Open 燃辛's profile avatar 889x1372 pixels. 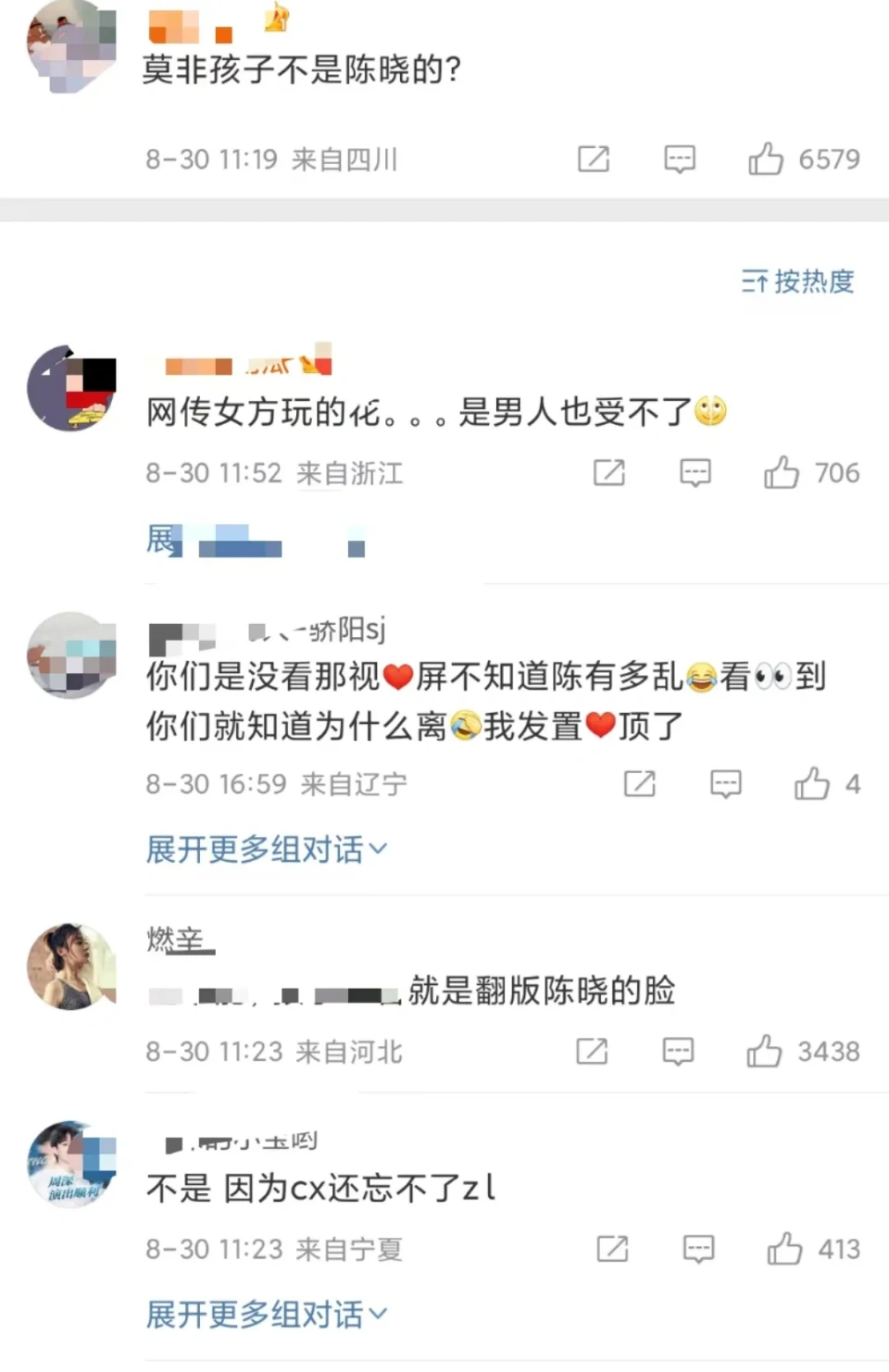pos(72,967)
